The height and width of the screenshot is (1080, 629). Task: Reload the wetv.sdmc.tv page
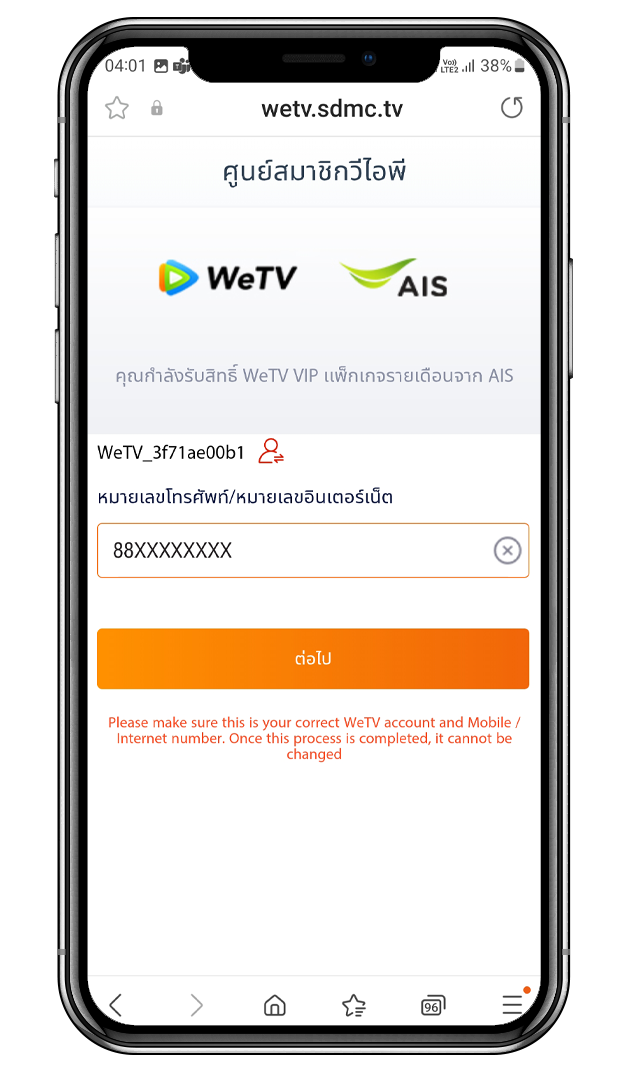511,108
